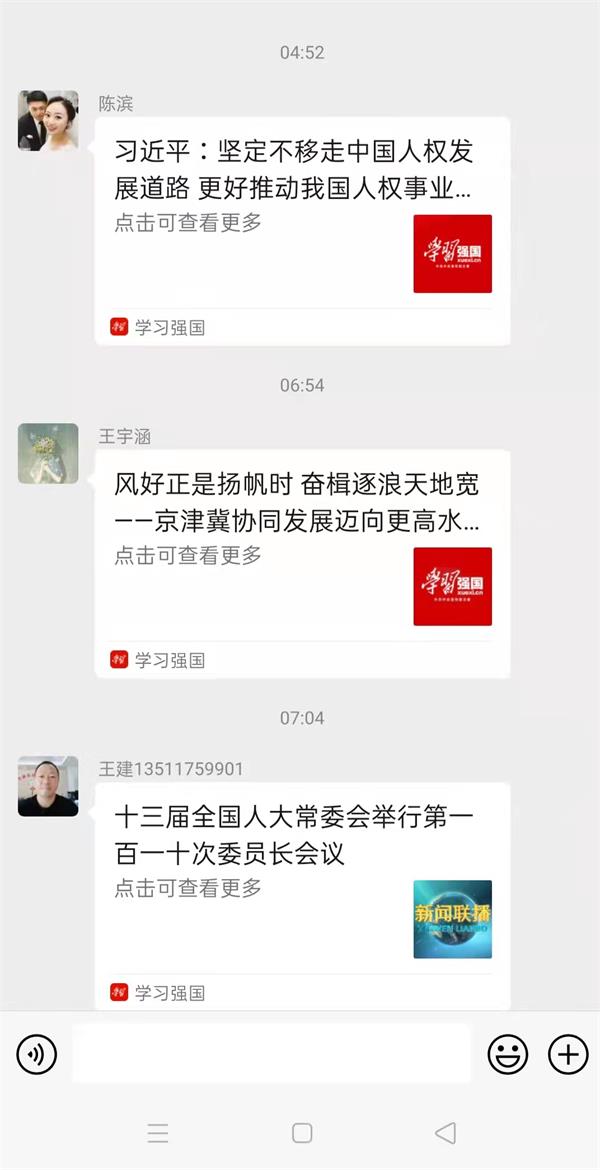The height and width of the screenshot is (1170, 600).
Task: Focus the chat message text field
Action: [270, 1054]
